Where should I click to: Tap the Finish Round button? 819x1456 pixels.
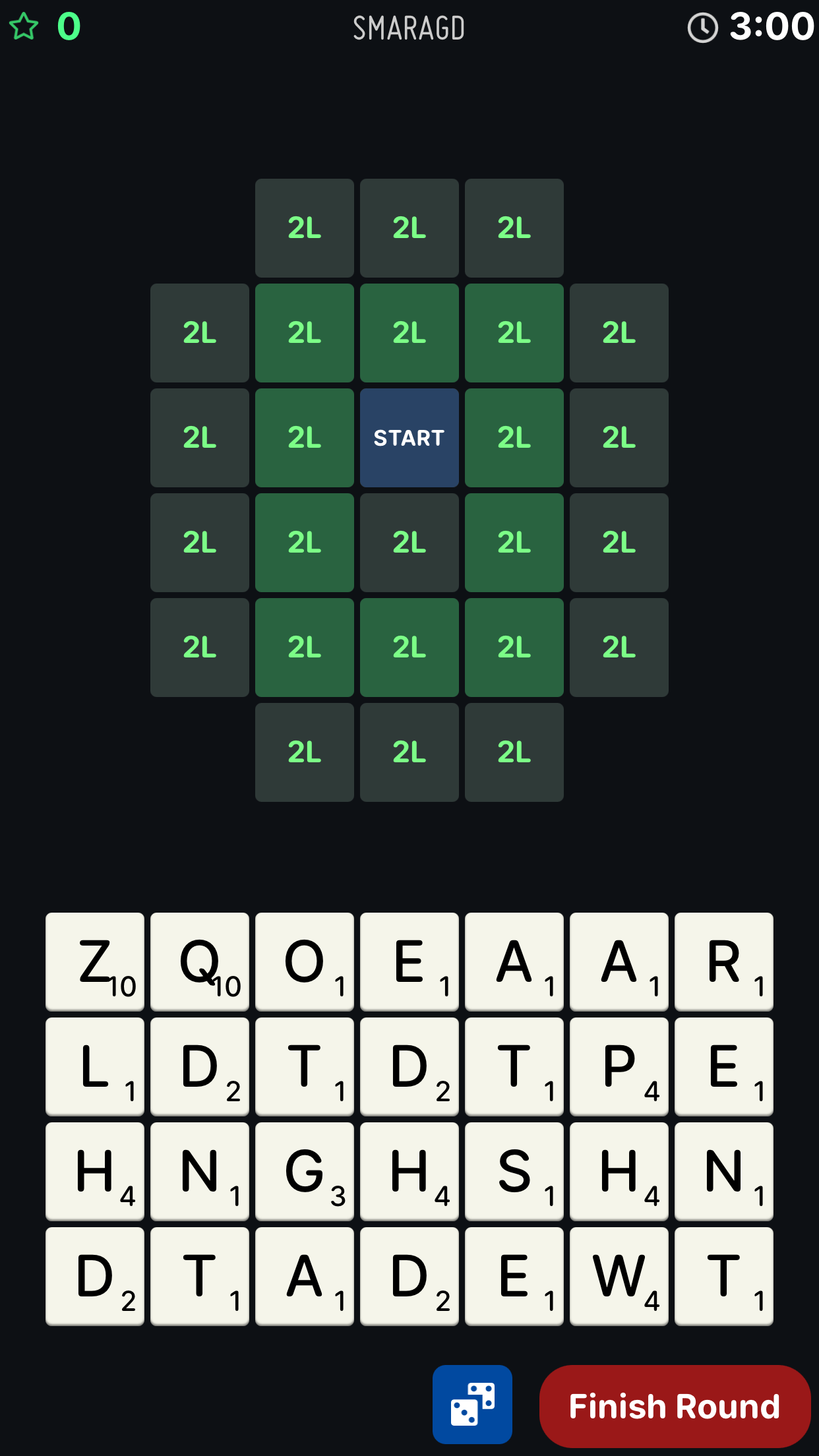click(674, 1406)
